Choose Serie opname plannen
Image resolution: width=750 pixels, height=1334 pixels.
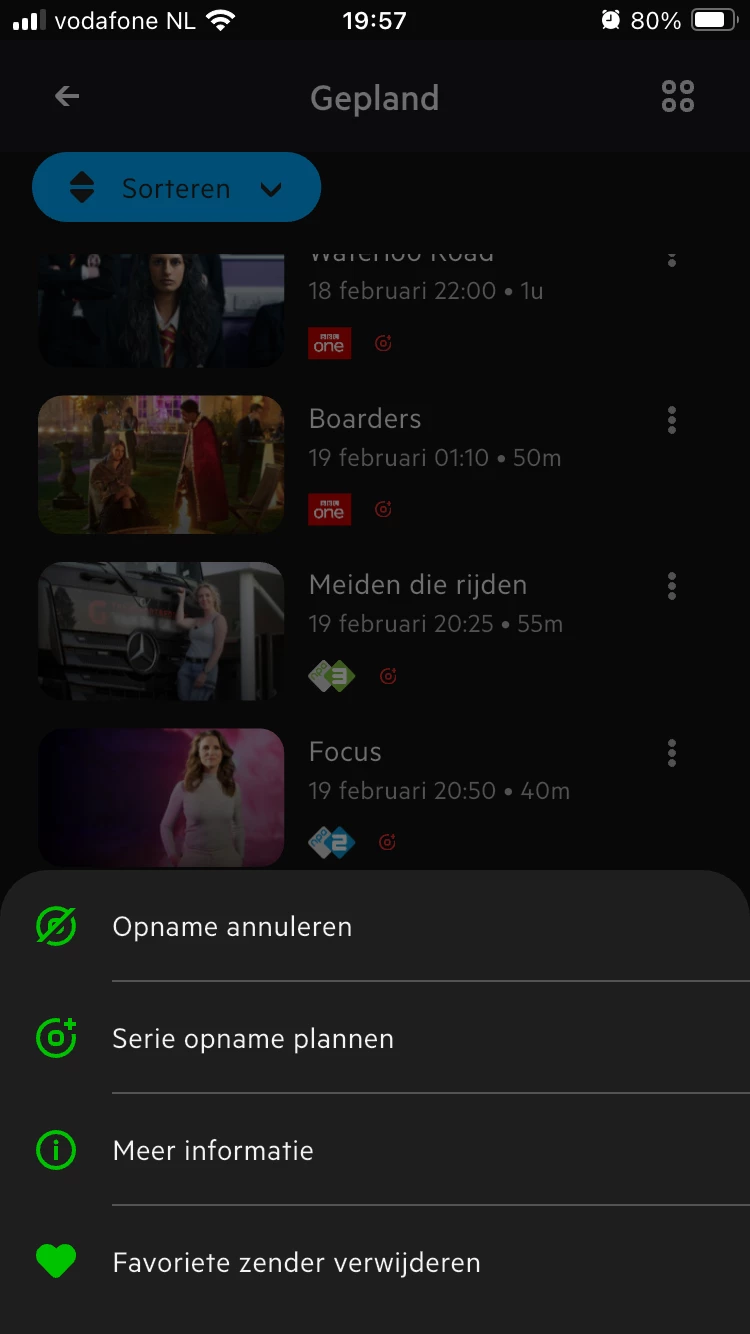[253, 1039]
